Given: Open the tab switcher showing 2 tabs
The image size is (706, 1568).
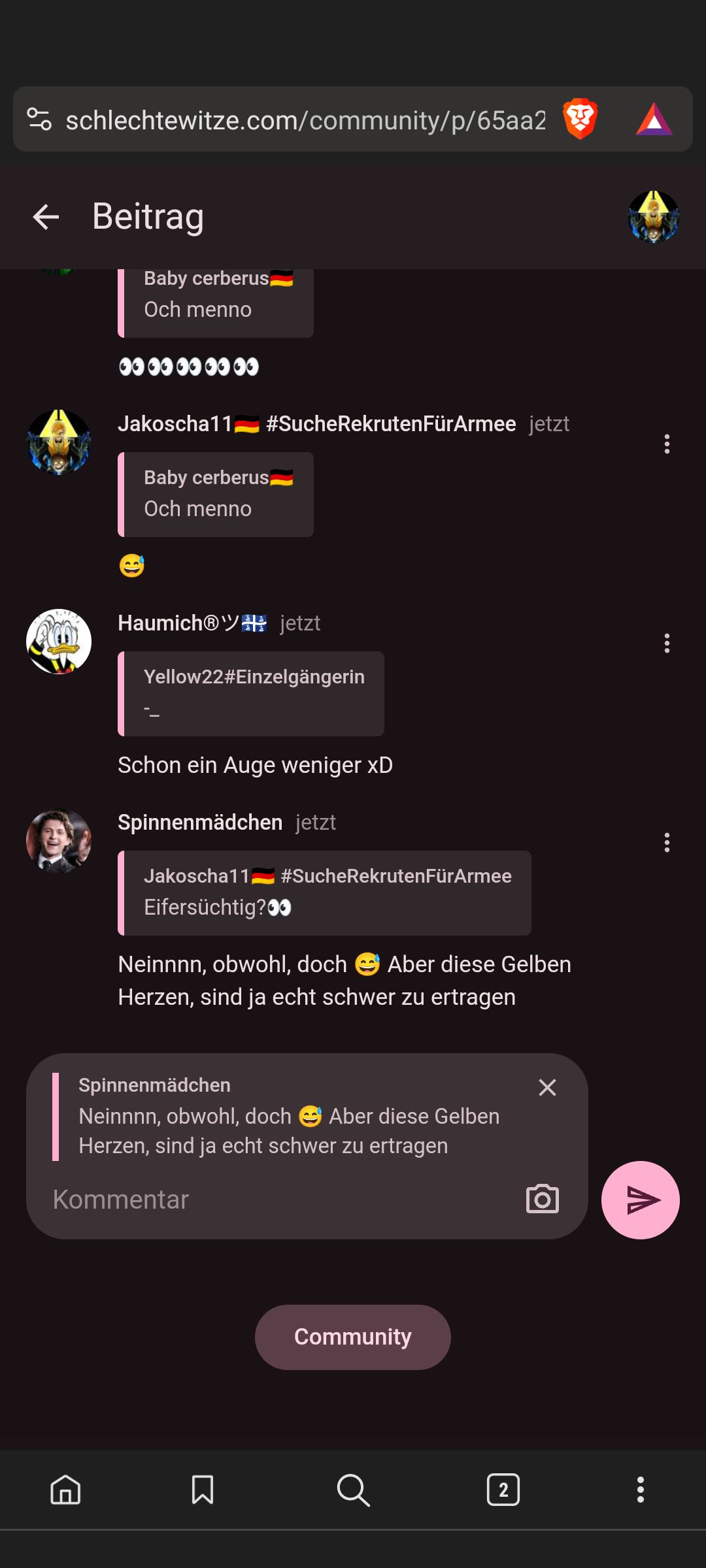Looking at the screenshot, I should [503, 1490].
